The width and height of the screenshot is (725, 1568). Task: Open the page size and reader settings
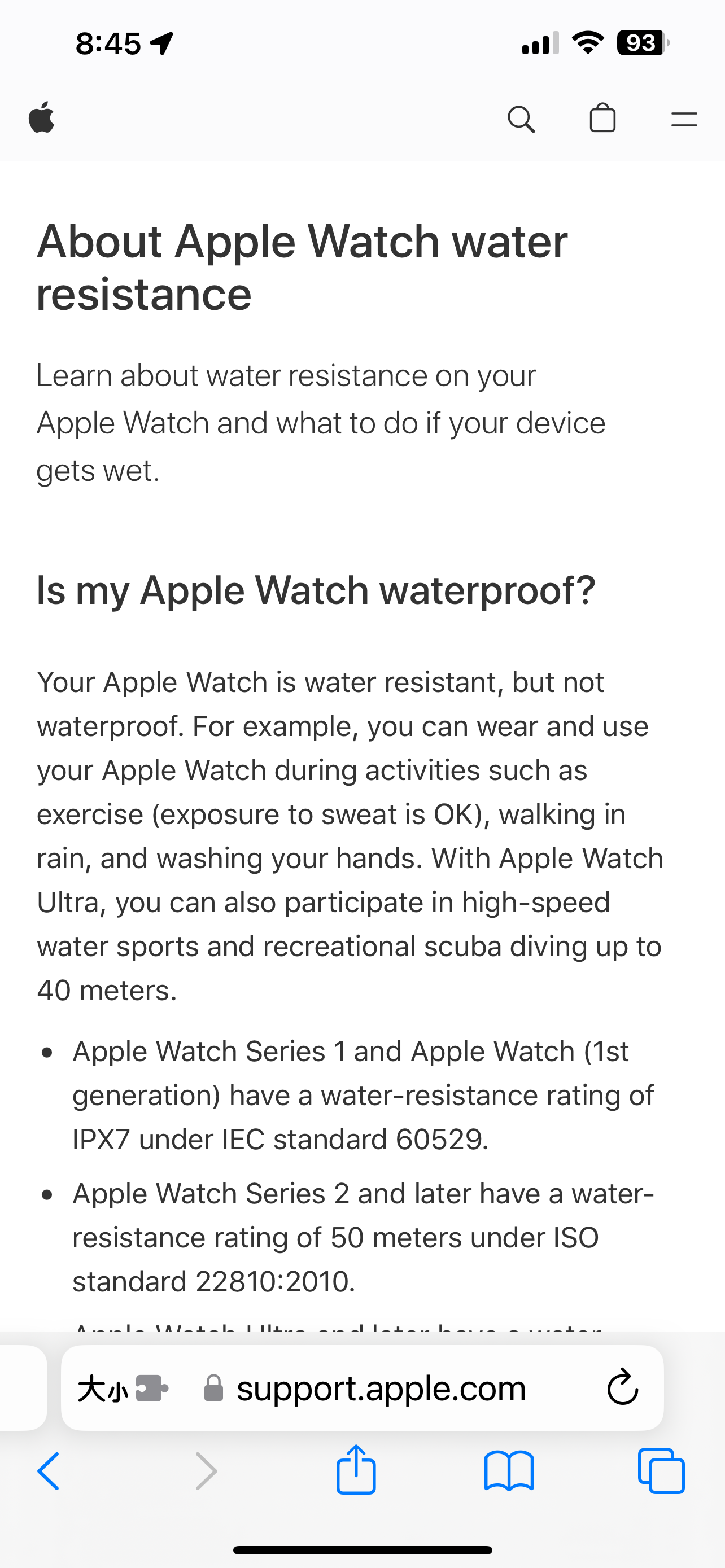[102, 1389]
